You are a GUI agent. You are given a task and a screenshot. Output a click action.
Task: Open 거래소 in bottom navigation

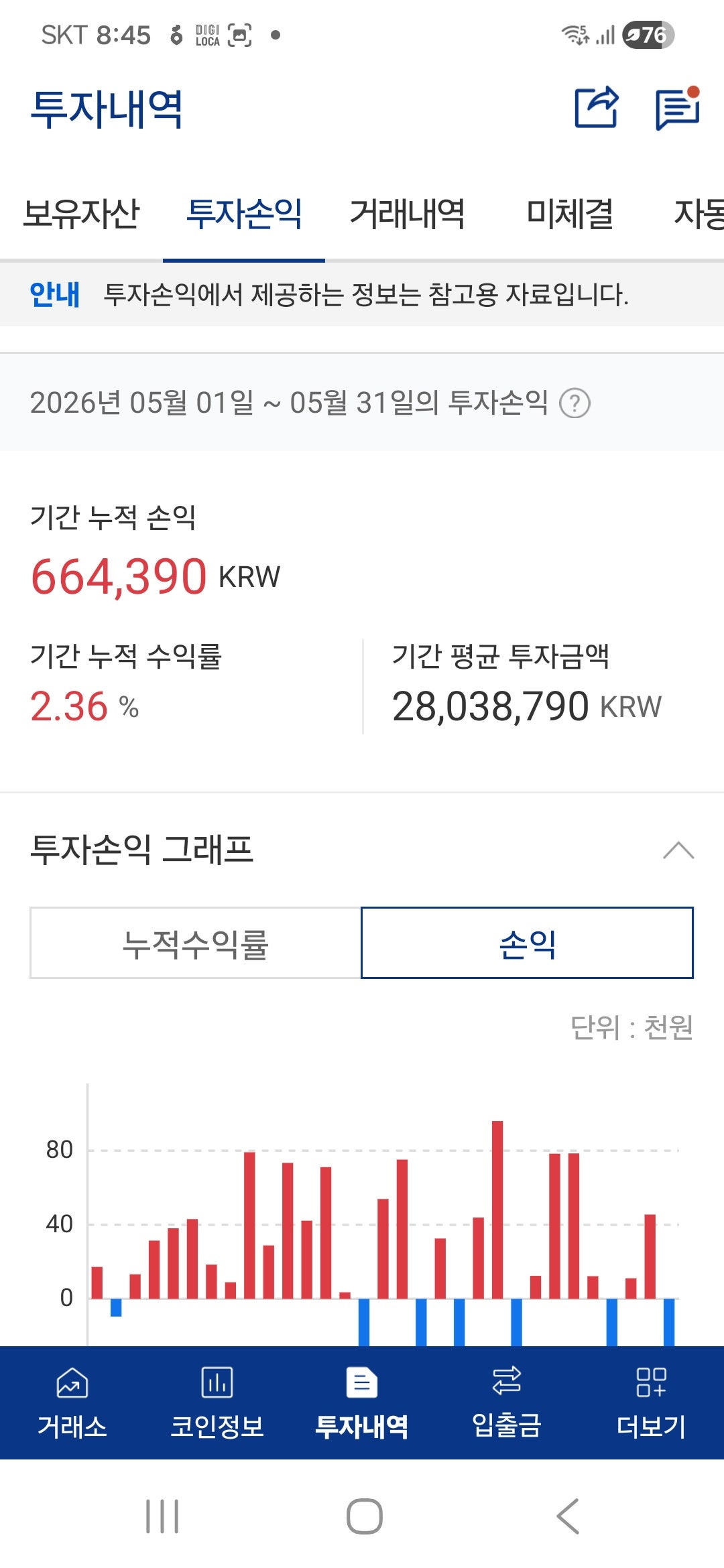click(72, 1402)
